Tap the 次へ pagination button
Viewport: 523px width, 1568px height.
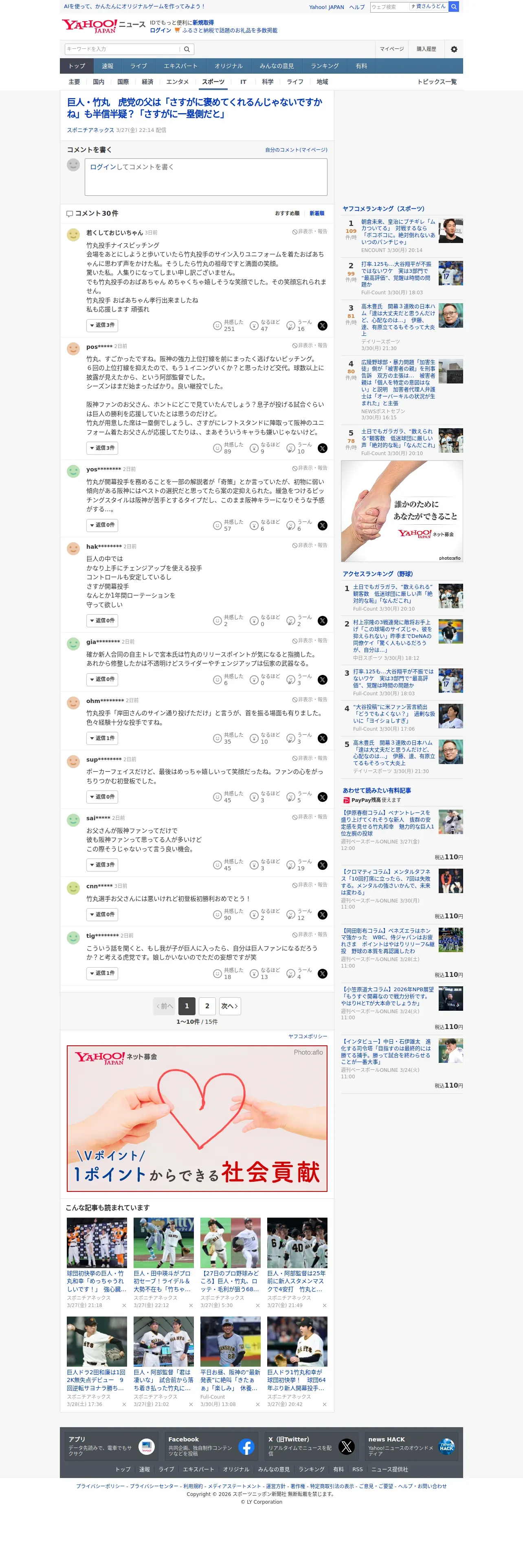[x=230, y=1006]
